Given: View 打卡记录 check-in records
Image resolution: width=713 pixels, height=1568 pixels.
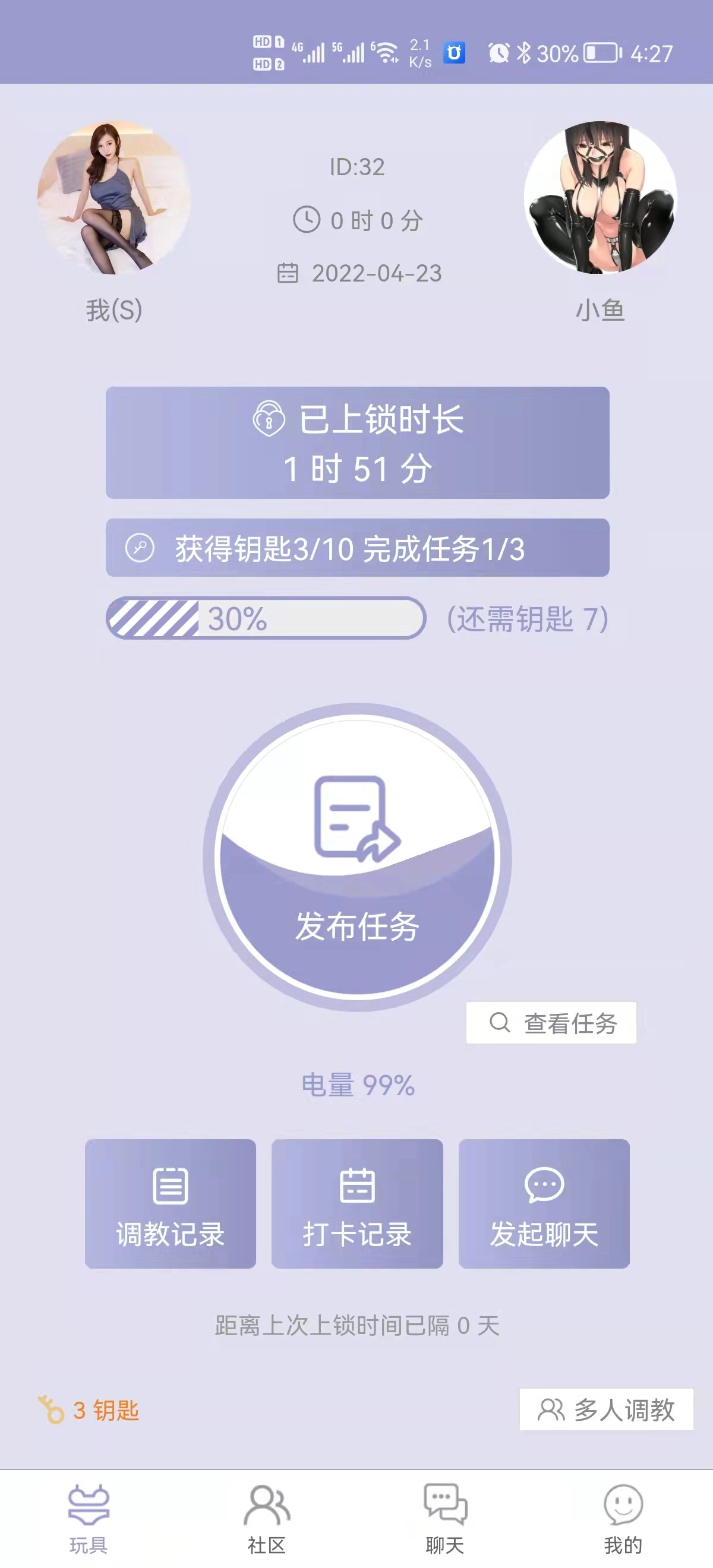Looking at the screenshot, I should [357, 1203].
